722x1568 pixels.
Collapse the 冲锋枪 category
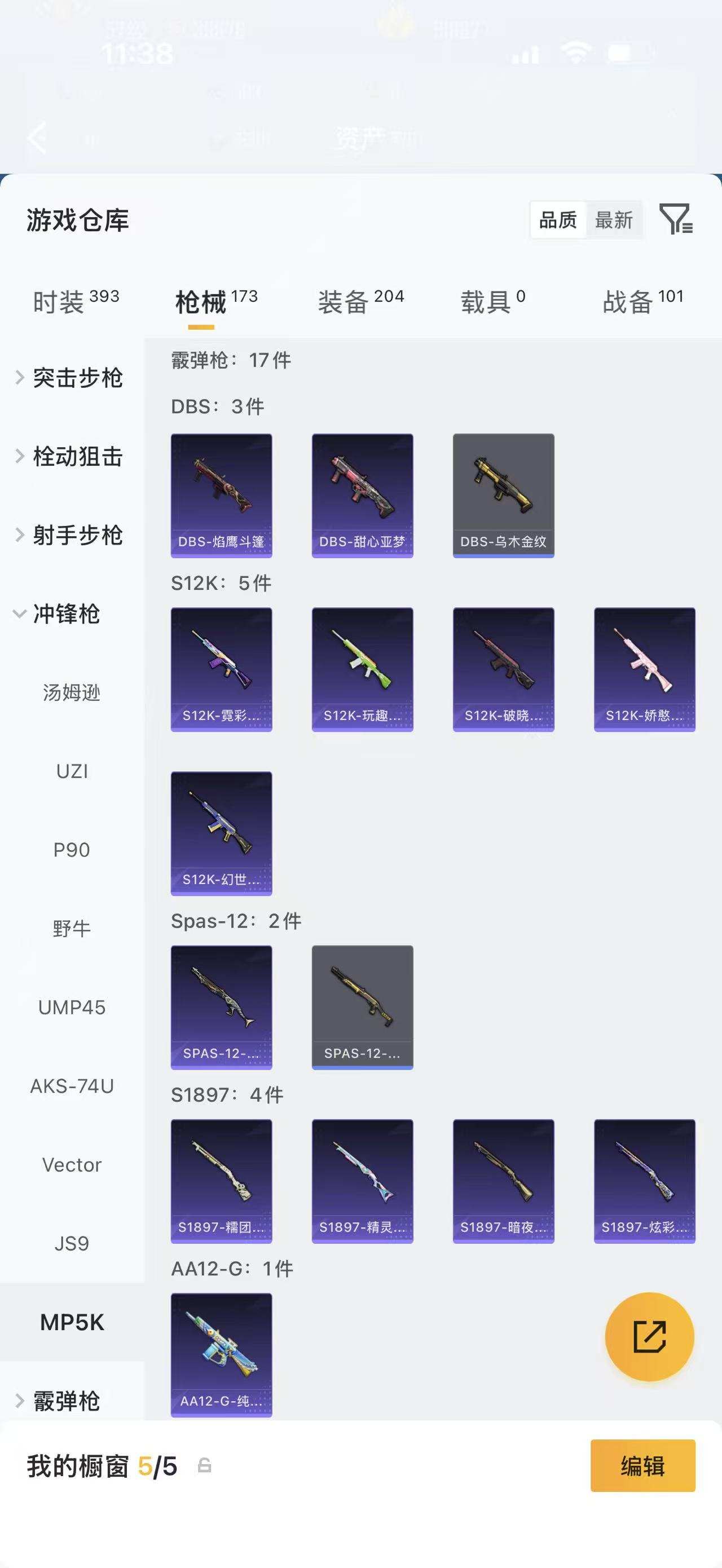(x=58, y=613)
